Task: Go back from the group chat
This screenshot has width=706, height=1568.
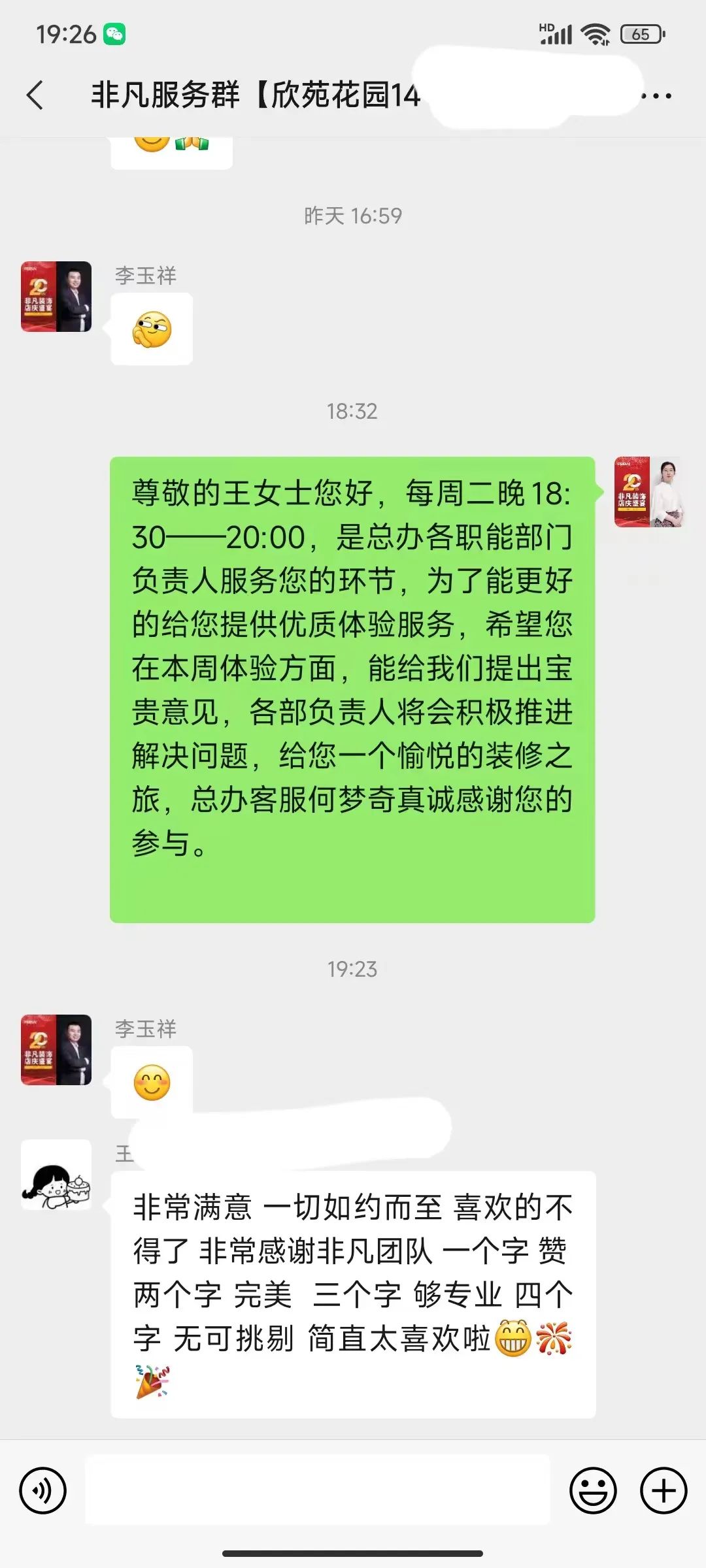Action: tap(35, 95)
